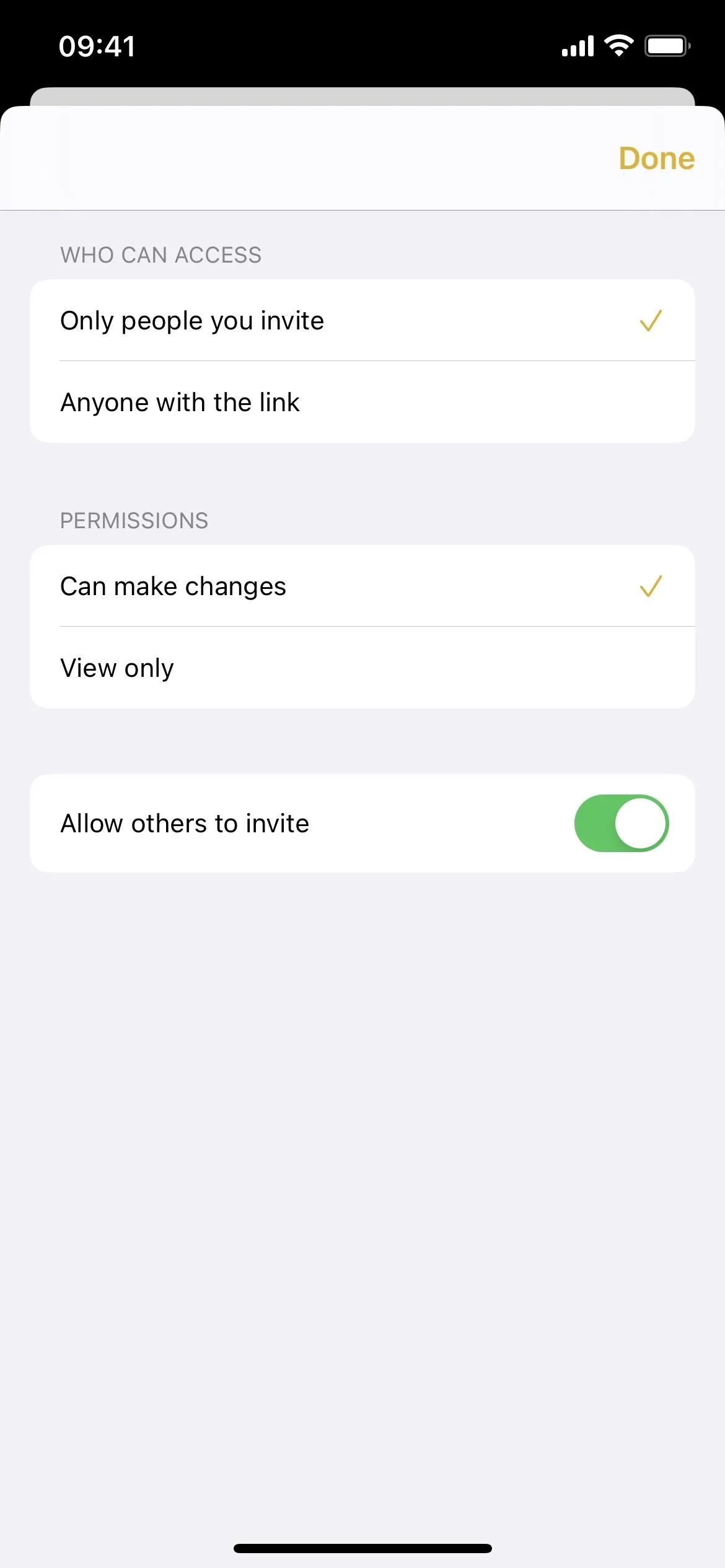Set permission to View only

pyautogui.click(x=362, y=668)
